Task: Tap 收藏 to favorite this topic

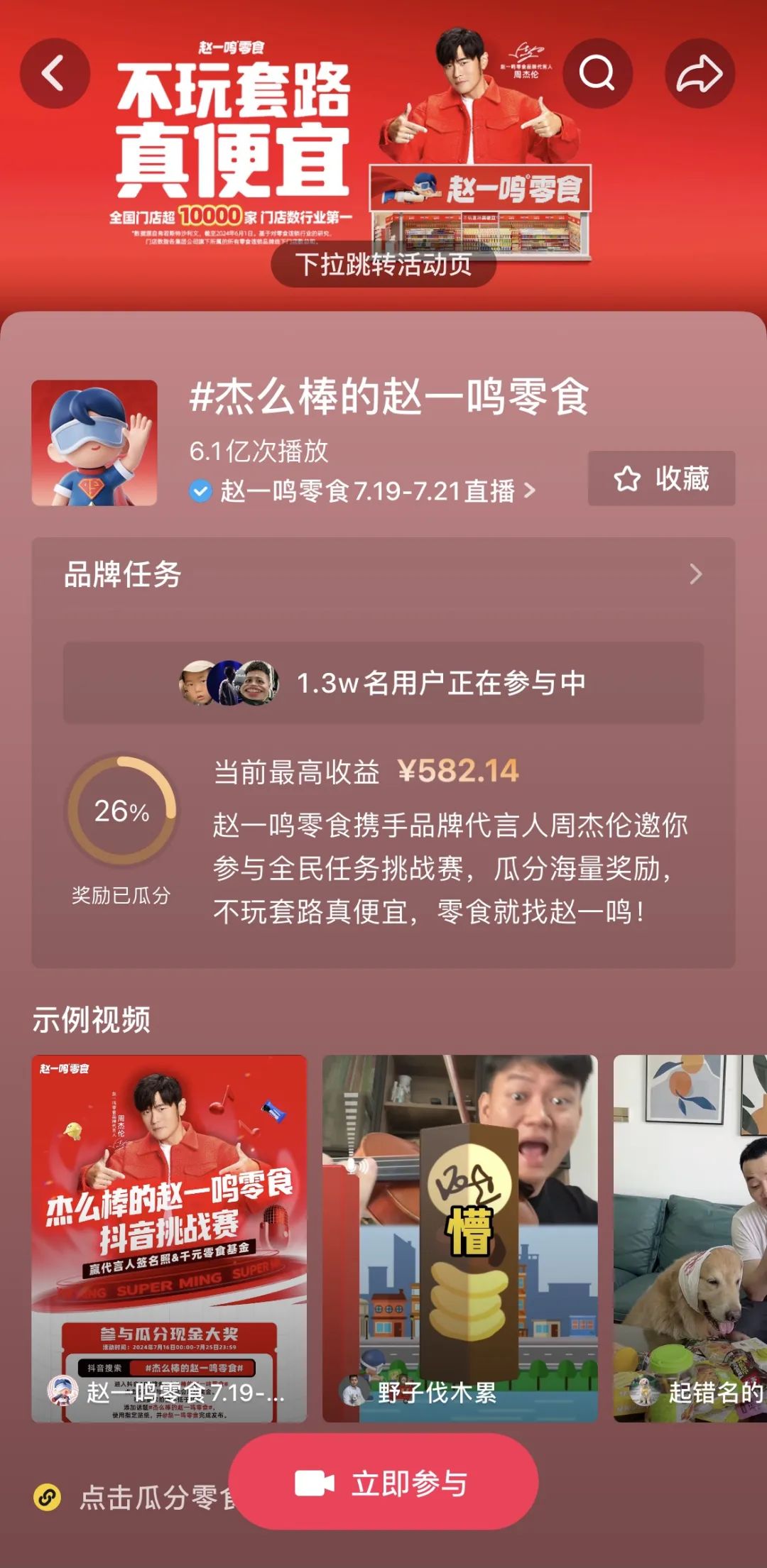Action: pos(661,478)
